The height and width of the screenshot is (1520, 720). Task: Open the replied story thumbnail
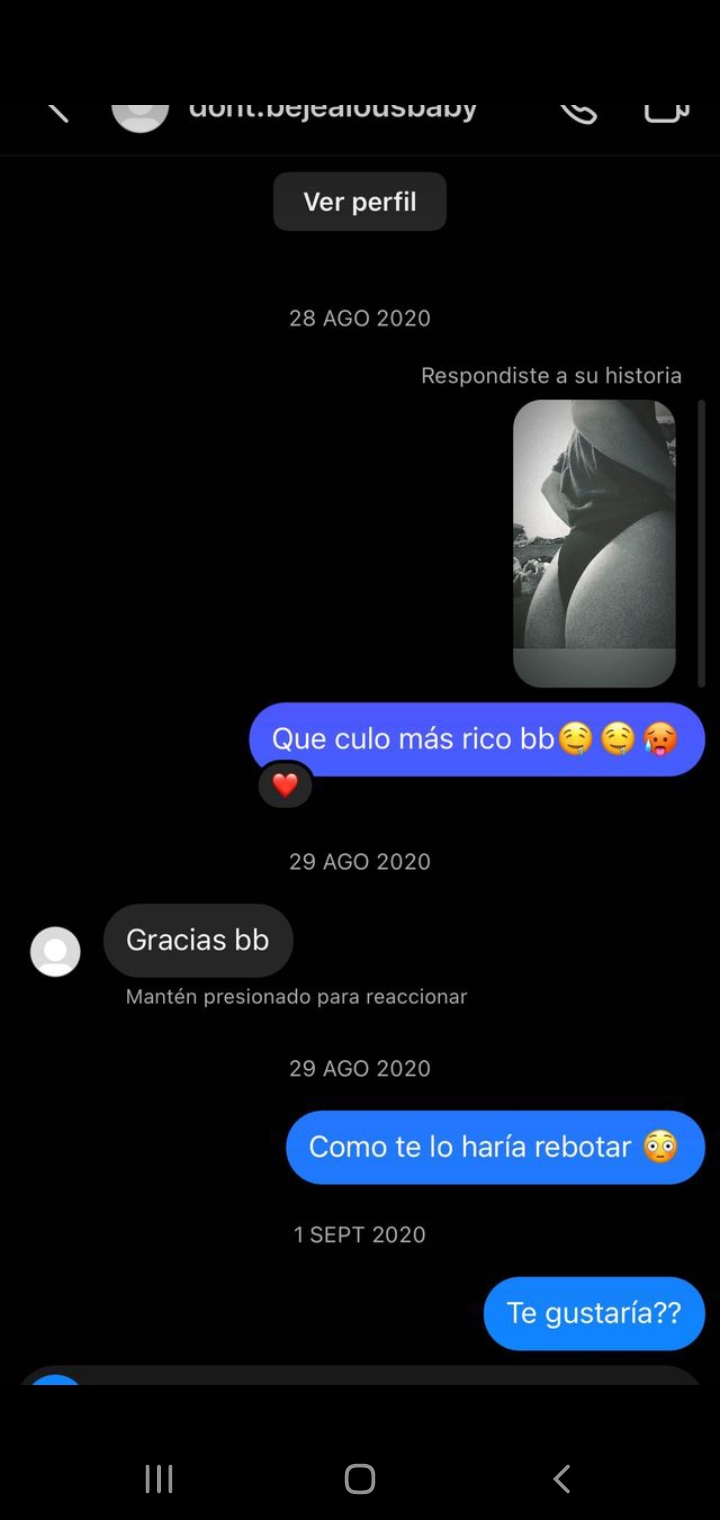tap(594, 543)
